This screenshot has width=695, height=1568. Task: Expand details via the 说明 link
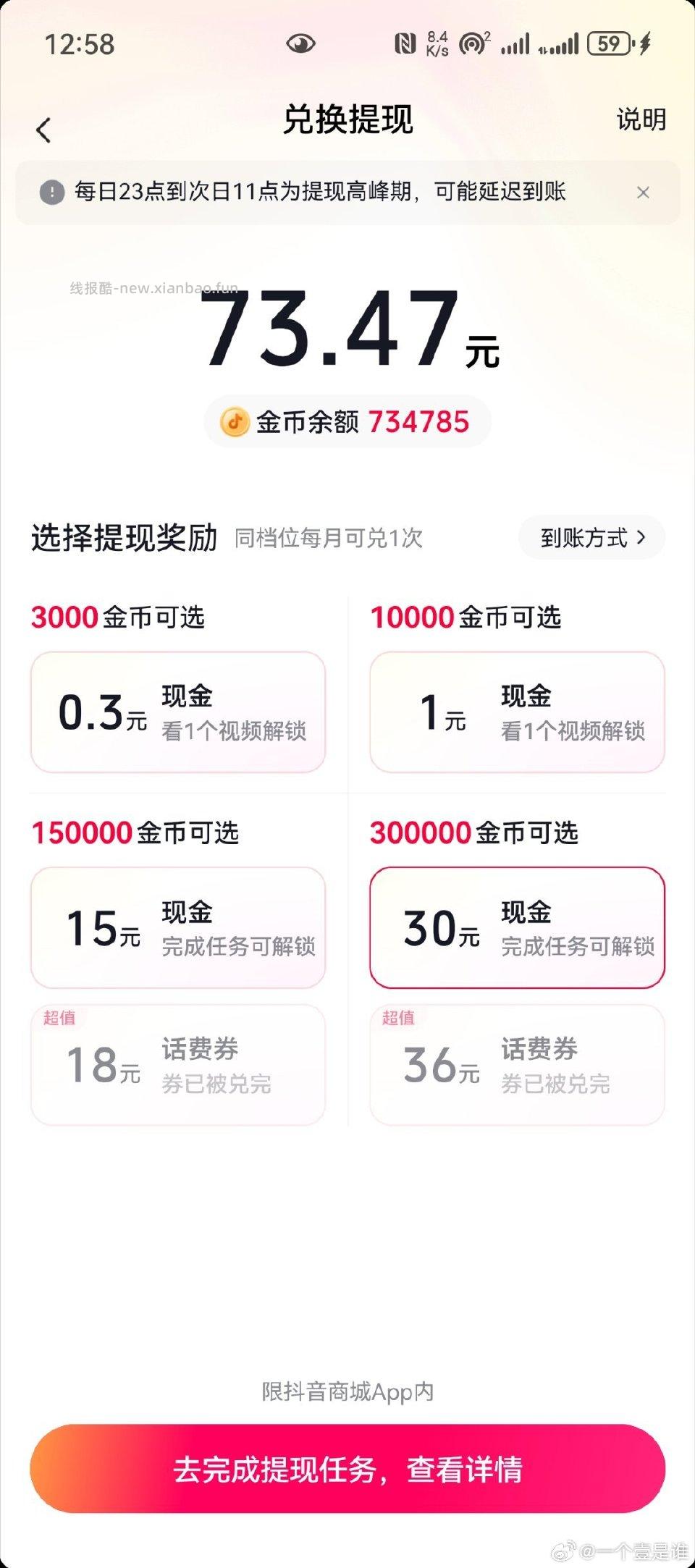(x=640, y=120)
